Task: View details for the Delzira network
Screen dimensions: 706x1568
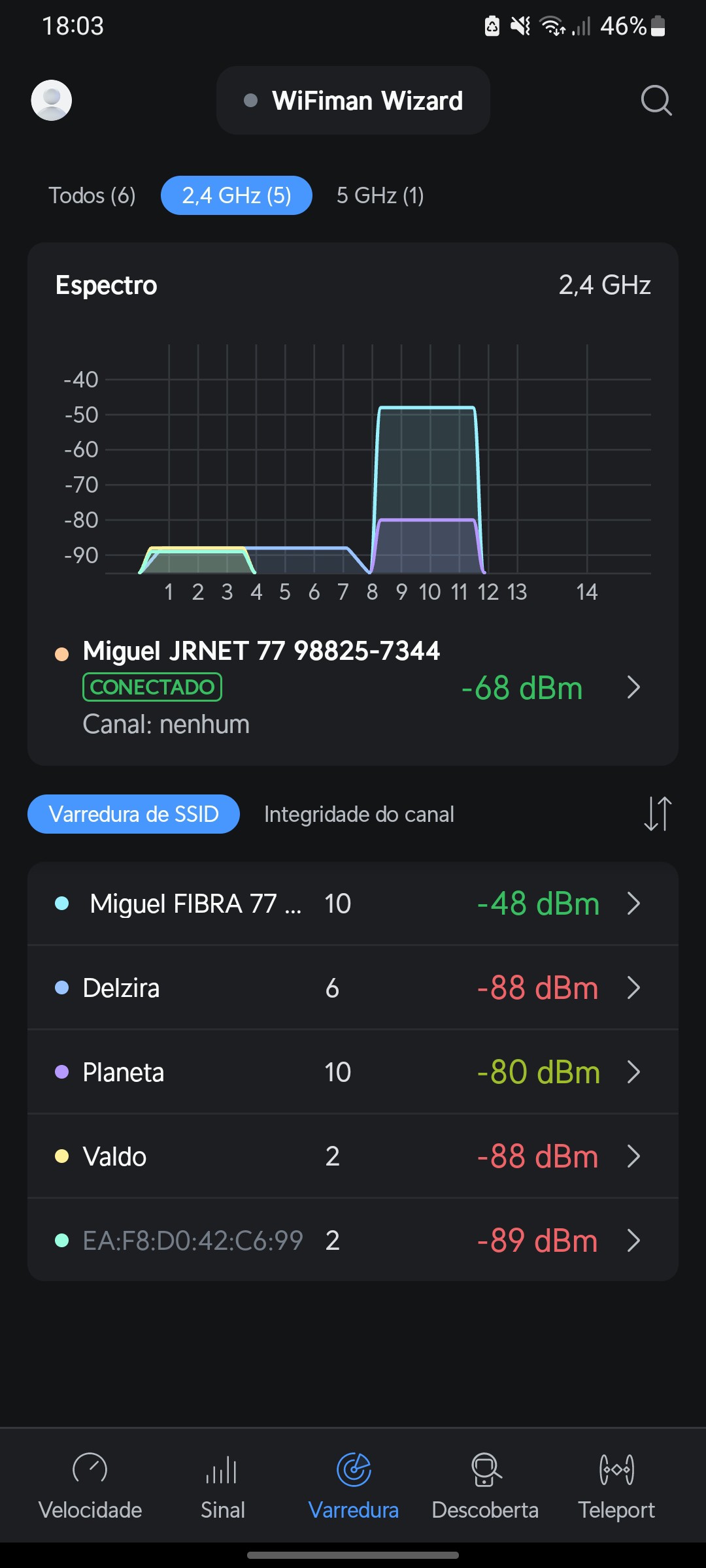Action: pyautogui.click(x=353, y=988)
